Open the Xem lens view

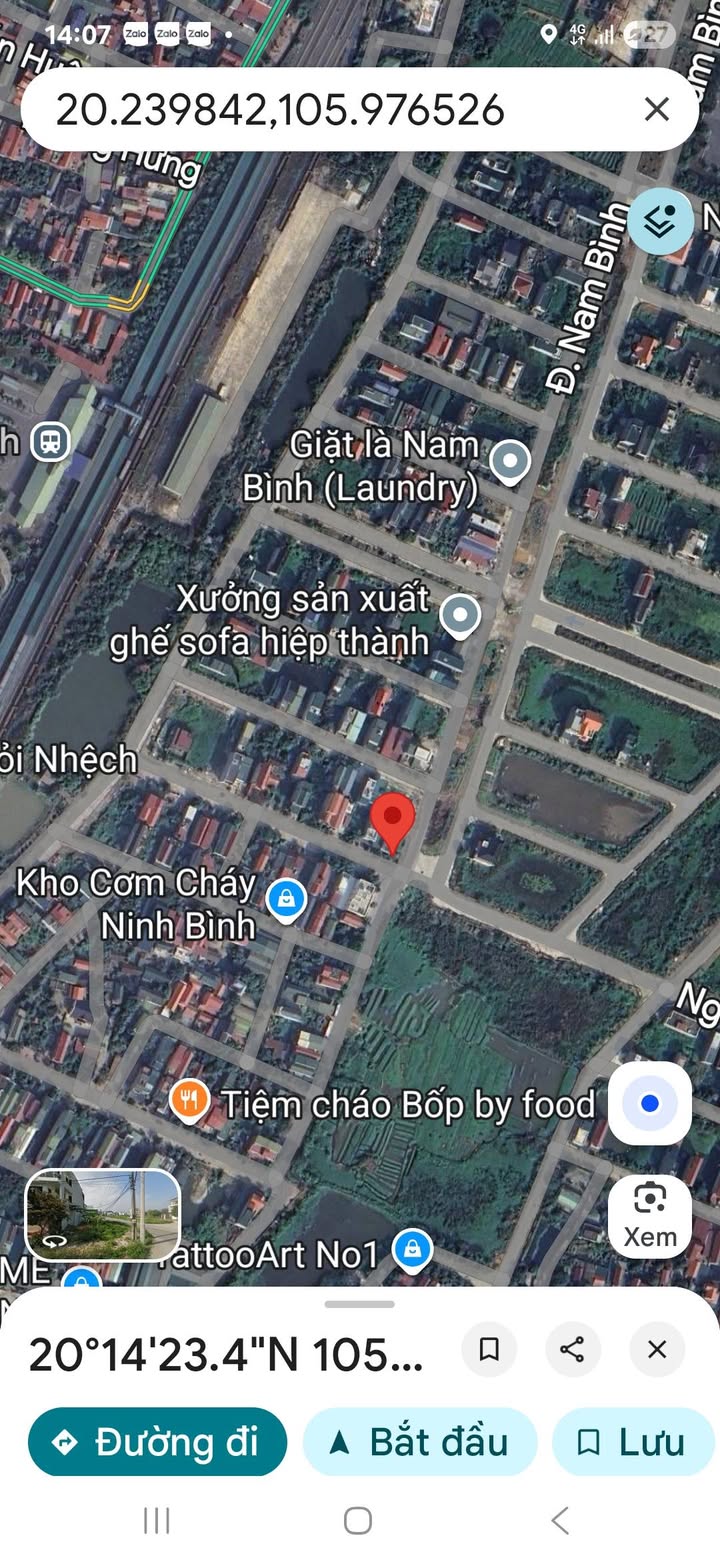pyautogui.click(x=650, y=1216)
